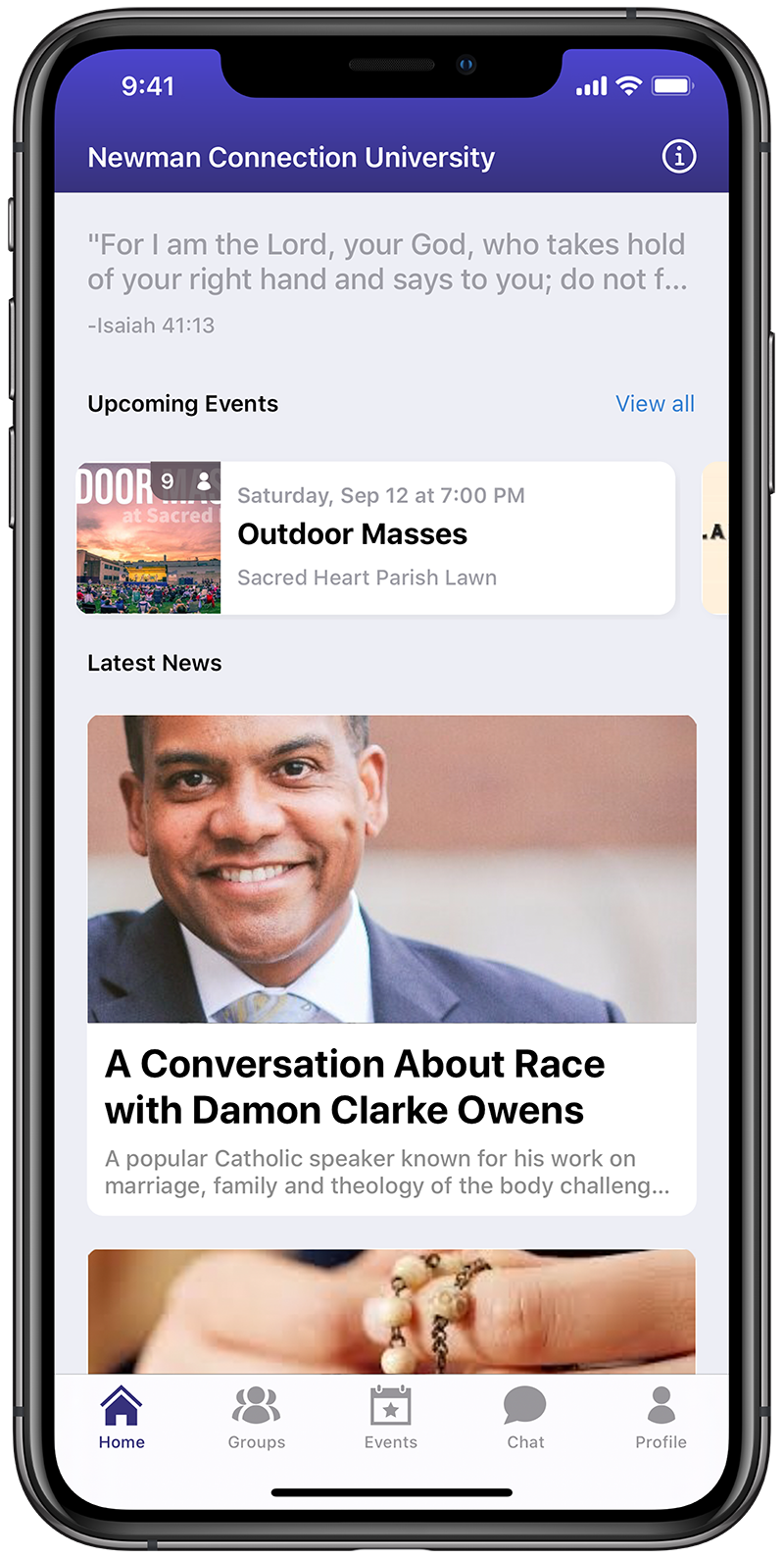Open the partially visible next event card

point(715,537)
